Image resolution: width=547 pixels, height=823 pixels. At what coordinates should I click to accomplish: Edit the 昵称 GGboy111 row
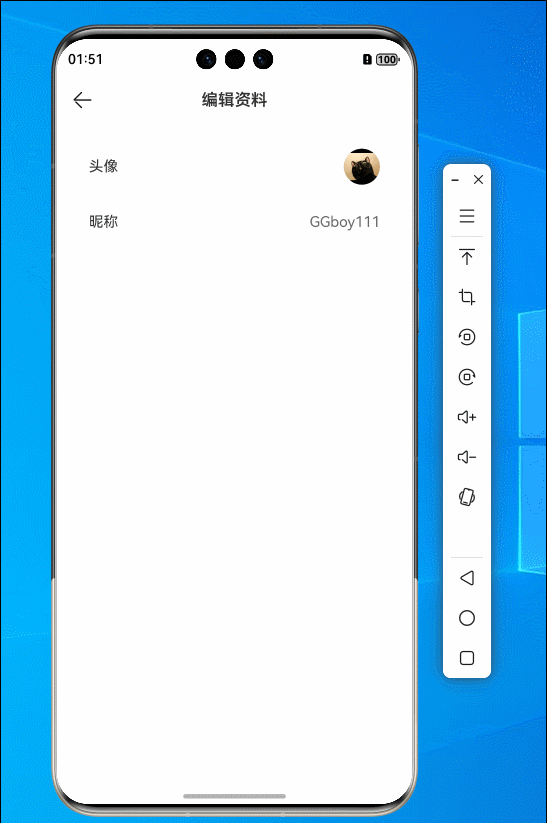pyautogui.click(x=234, y=221)
